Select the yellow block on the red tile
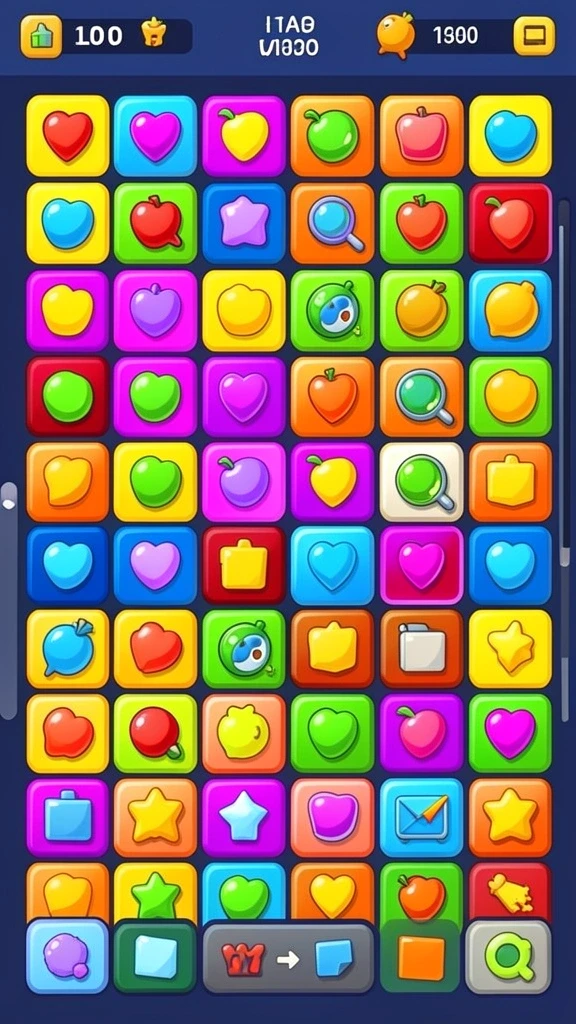The height and width of the screenshot is (1024, 576). [x=244, y=565]
